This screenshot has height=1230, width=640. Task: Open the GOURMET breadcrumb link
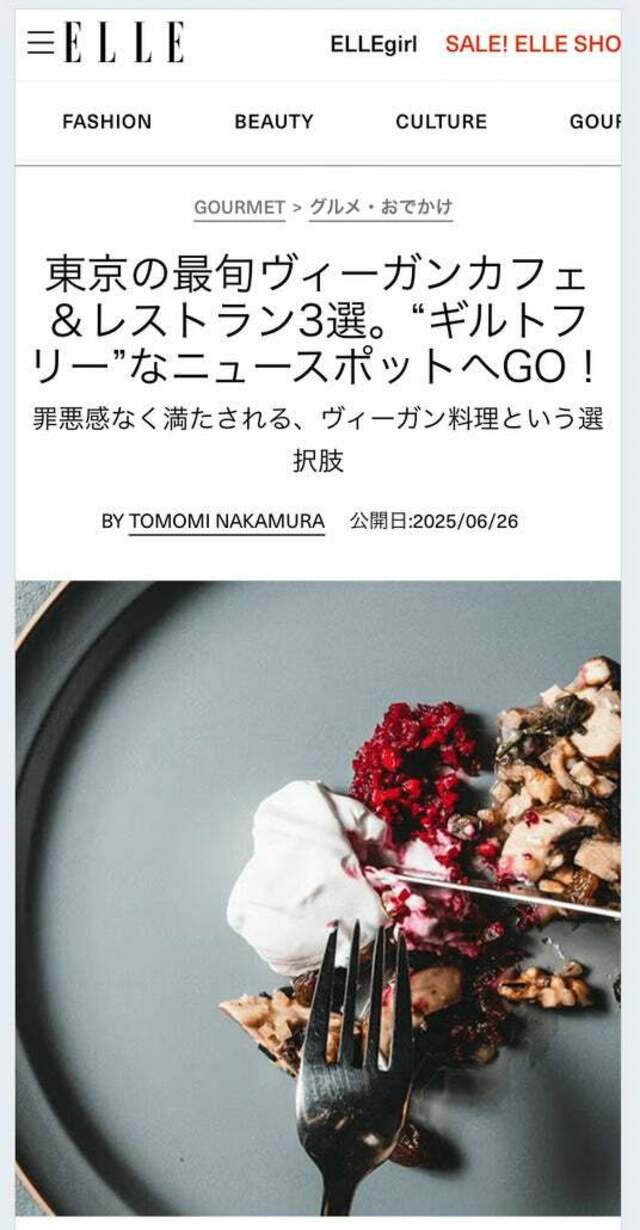point(239,208)
